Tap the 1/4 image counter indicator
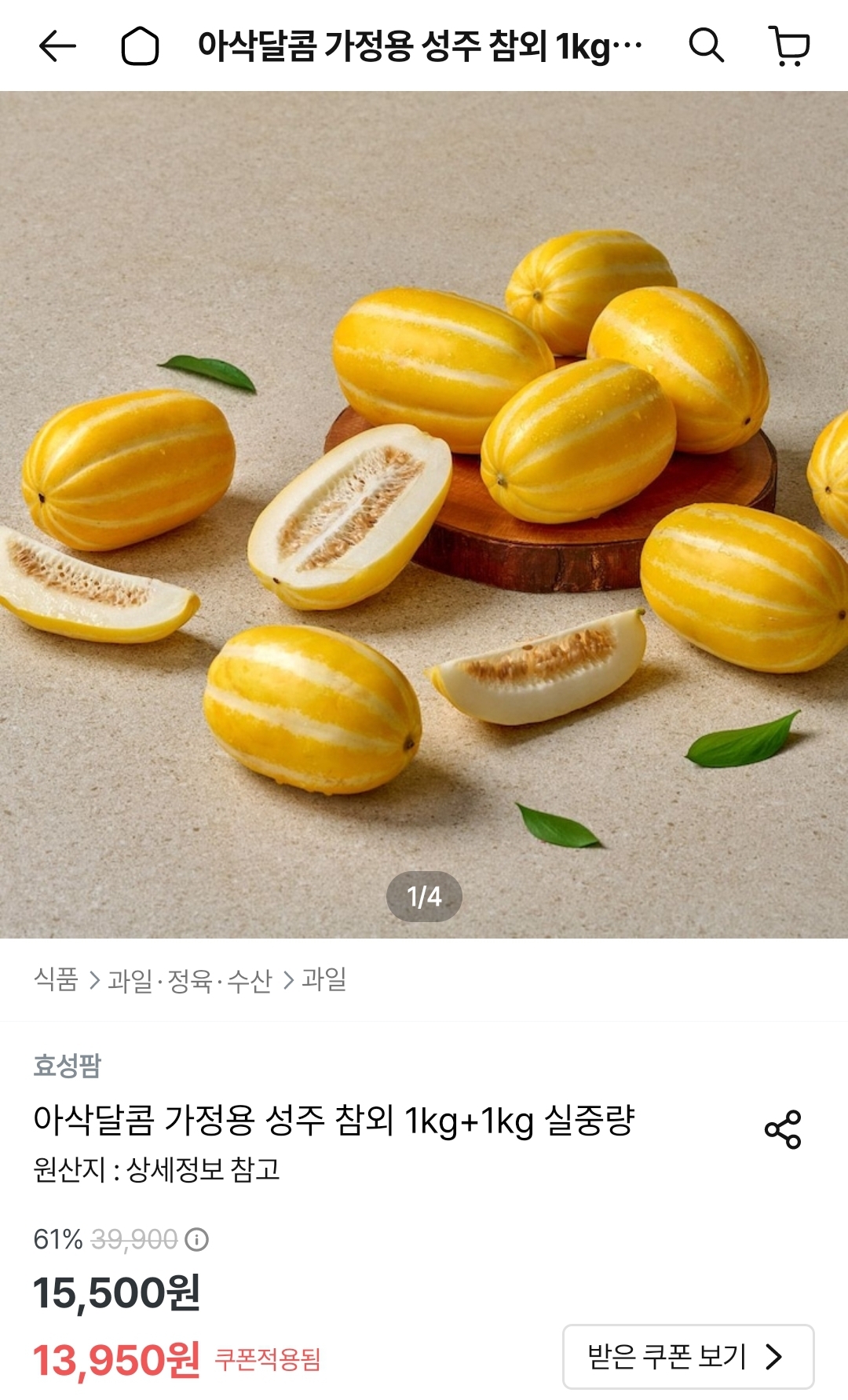 (424, 895)
